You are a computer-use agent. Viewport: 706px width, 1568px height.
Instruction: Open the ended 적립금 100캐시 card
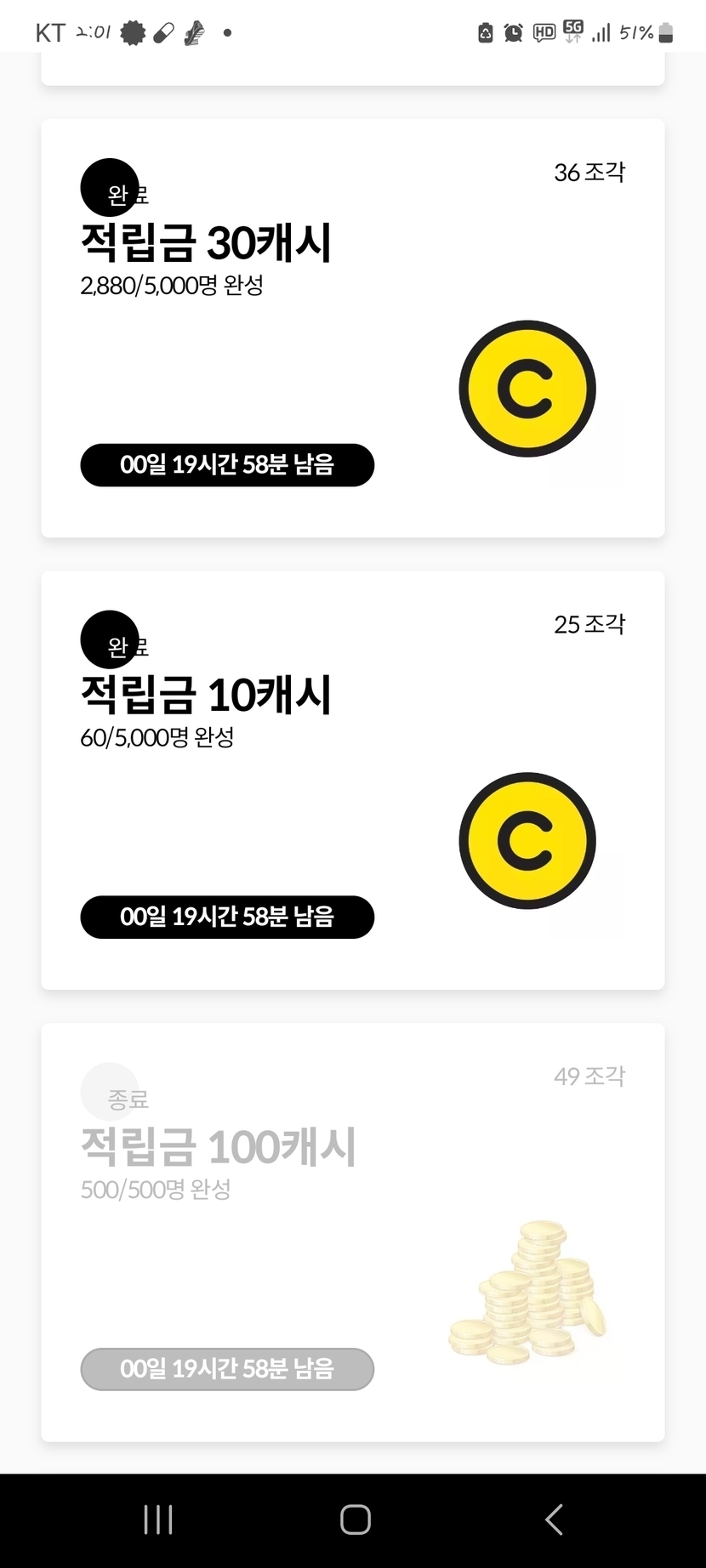pyautogui.click(x=352, y=1232)
